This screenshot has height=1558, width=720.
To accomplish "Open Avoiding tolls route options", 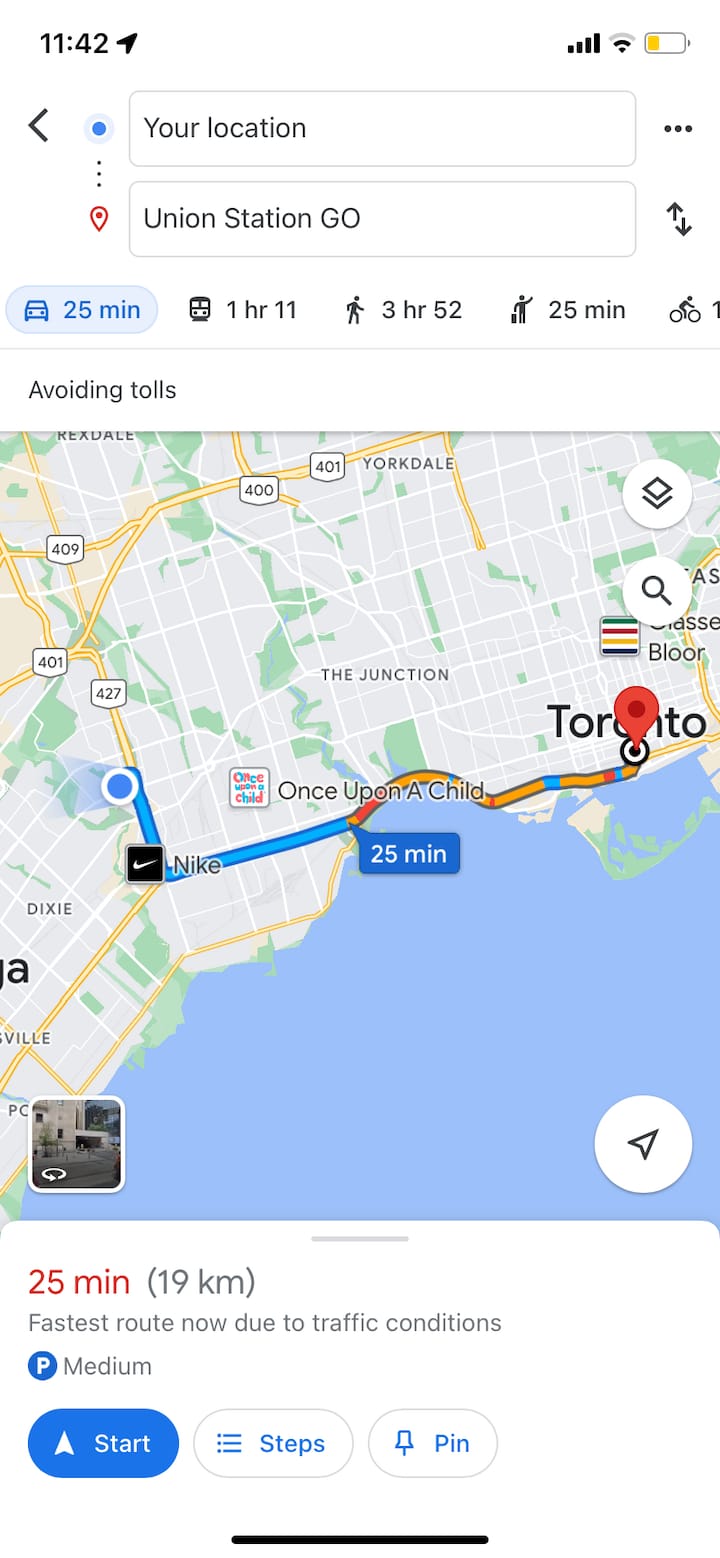I will click(102, 390).
